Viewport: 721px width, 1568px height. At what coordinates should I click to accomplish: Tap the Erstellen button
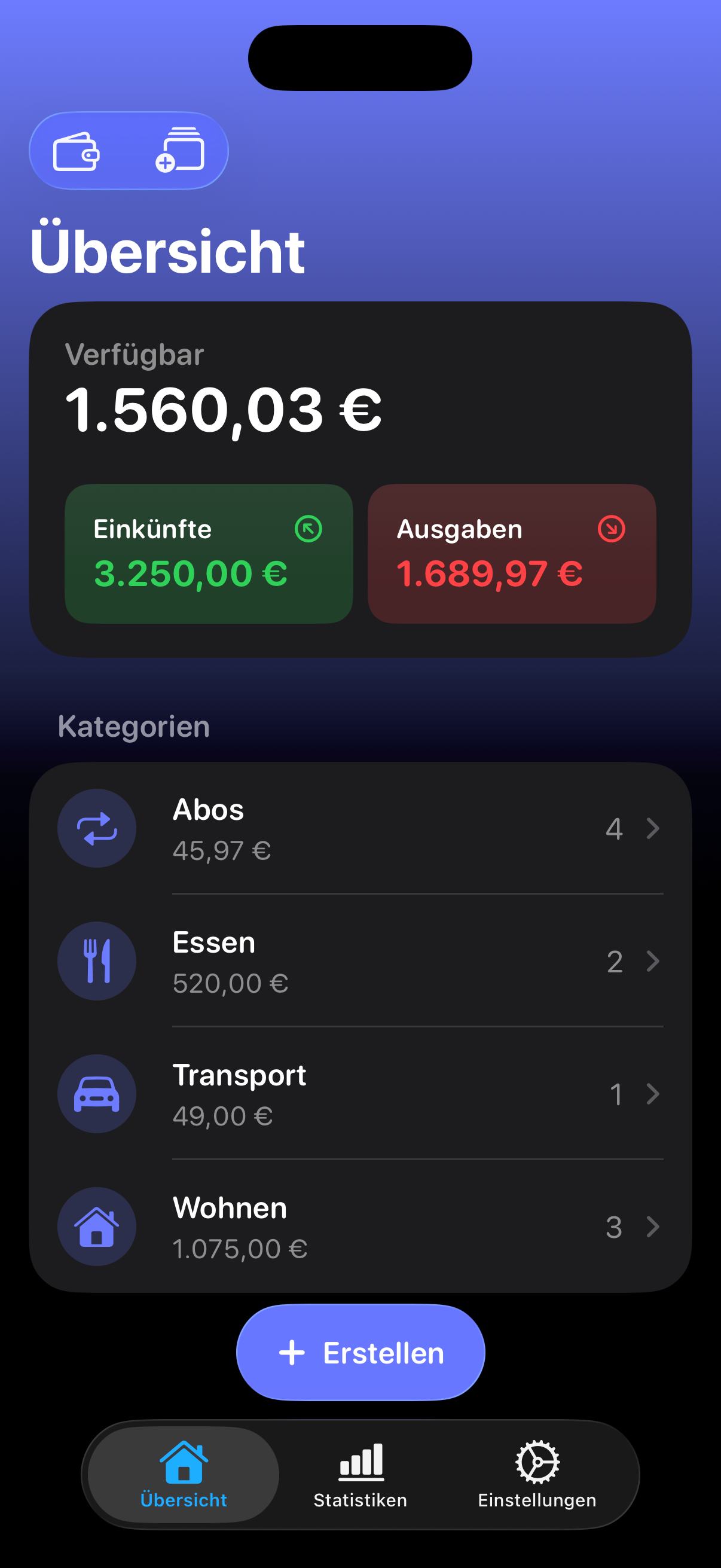coord(360,1352)
